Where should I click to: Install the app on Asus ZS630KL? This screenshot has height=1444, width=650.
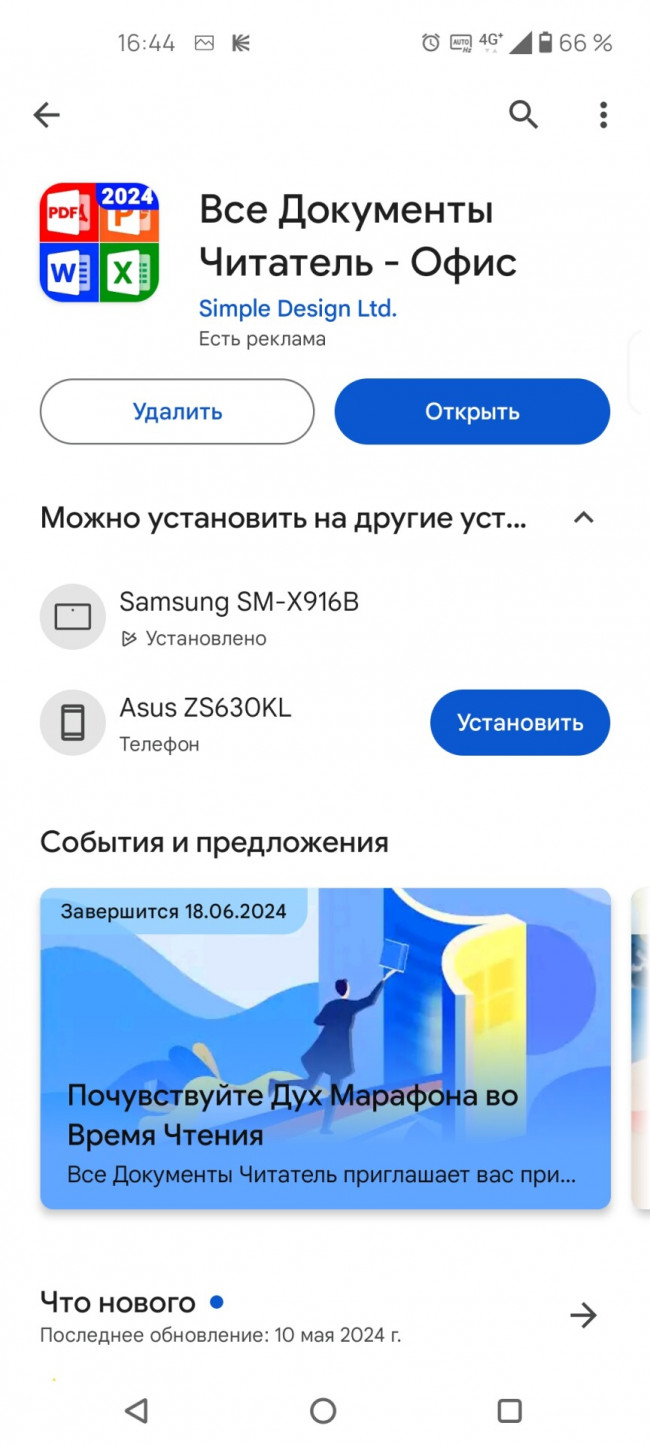pyautogui.click(x=519, y=722)
